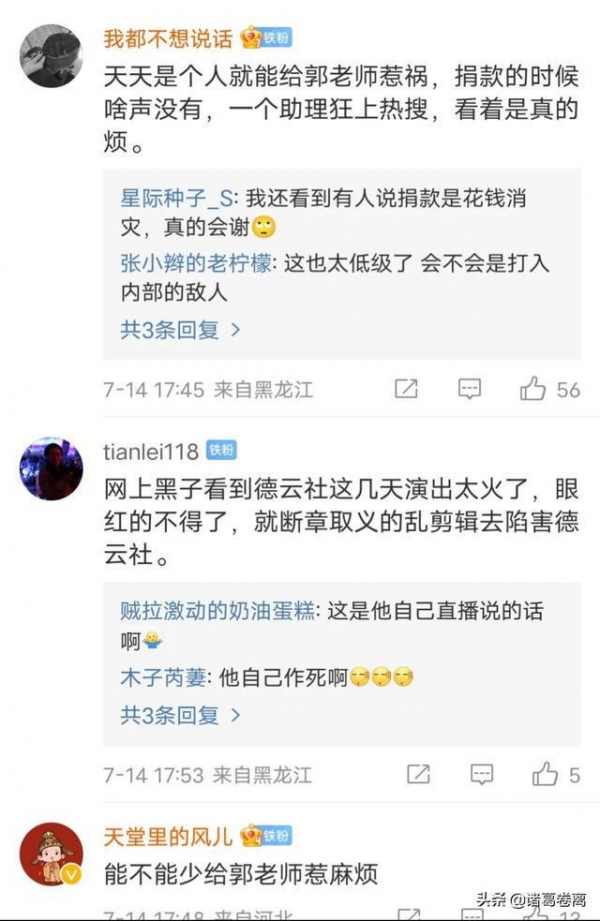Open replier 张小辫的老柠檬's profile
The width and height of the screenshot is (600, 921).
[195, 265]
